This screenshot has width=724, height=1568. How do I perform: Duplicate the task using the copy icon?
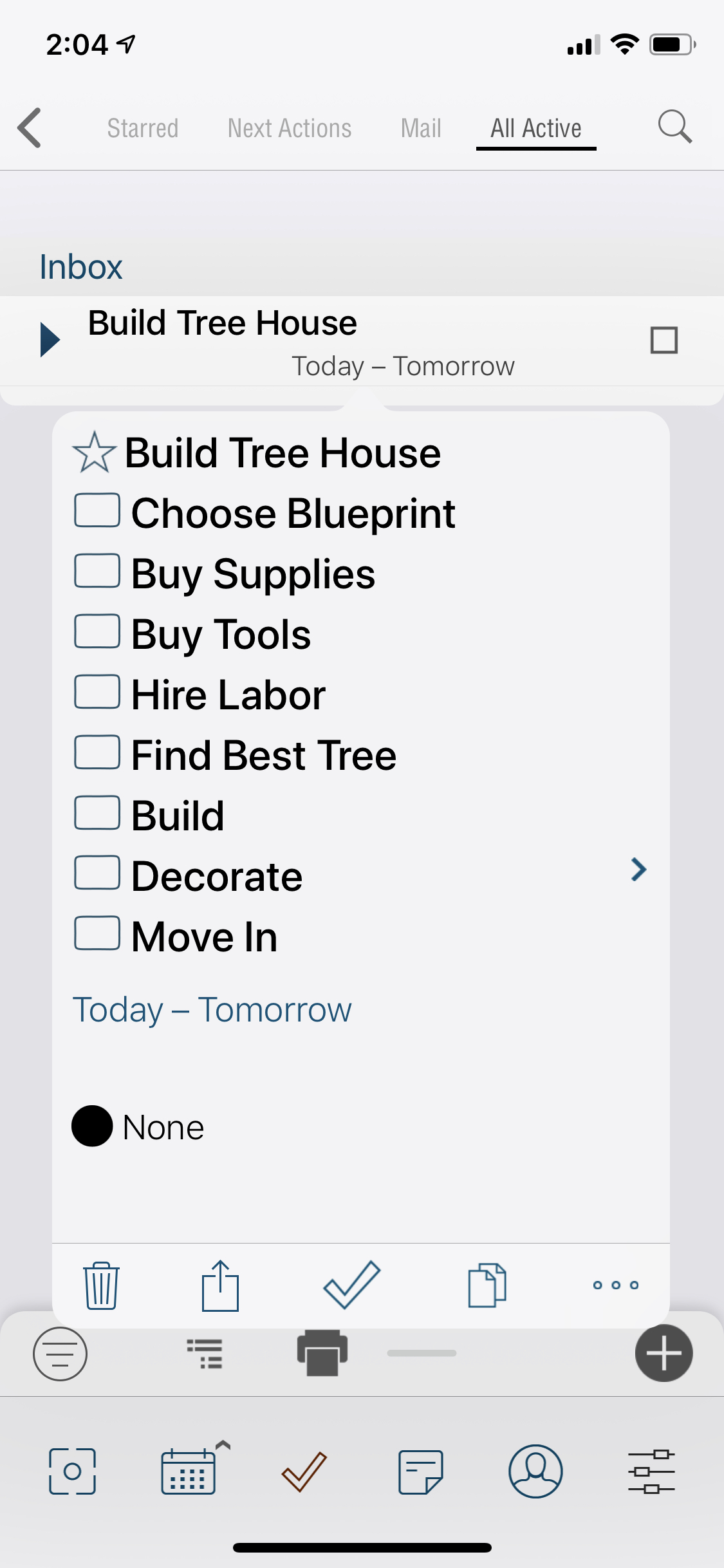point(487,1285)
